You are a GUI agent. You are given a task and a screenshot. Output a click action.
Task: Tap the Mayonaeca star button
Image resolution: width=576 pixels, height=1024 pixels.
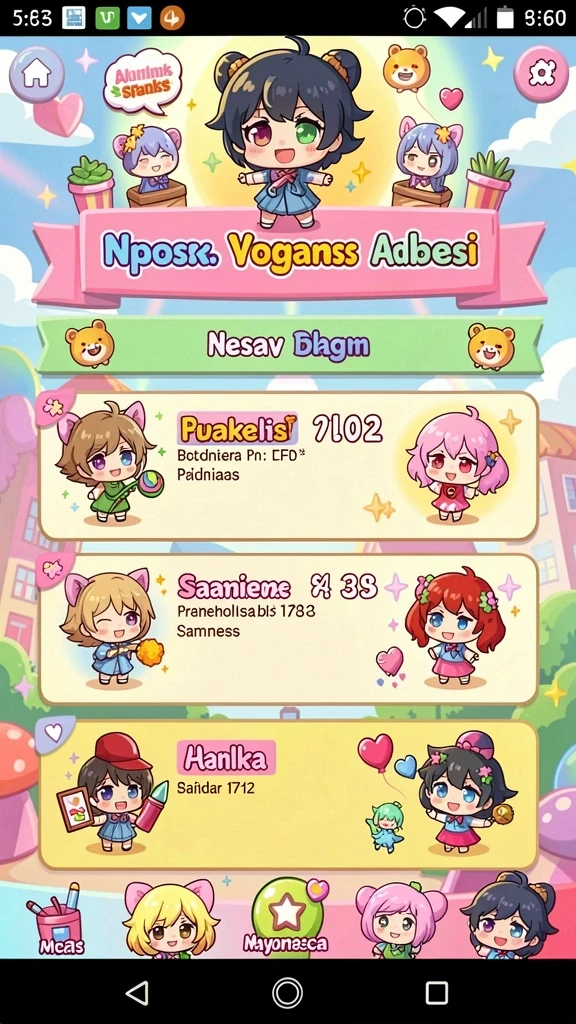tap(287, 916)
